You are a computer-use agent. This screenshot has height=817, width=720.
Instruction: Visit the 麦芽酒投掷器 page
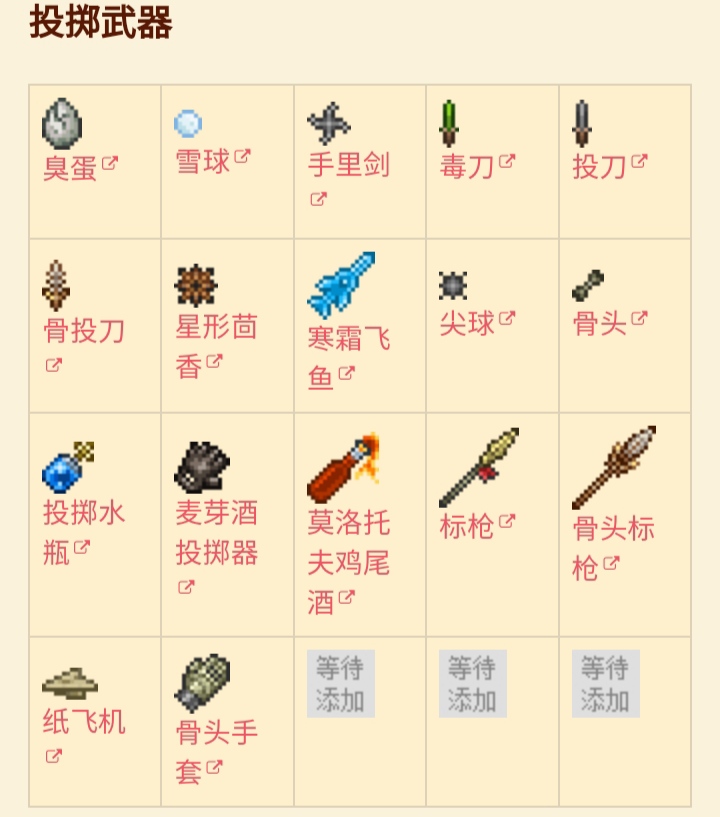(x=216, y=514)
